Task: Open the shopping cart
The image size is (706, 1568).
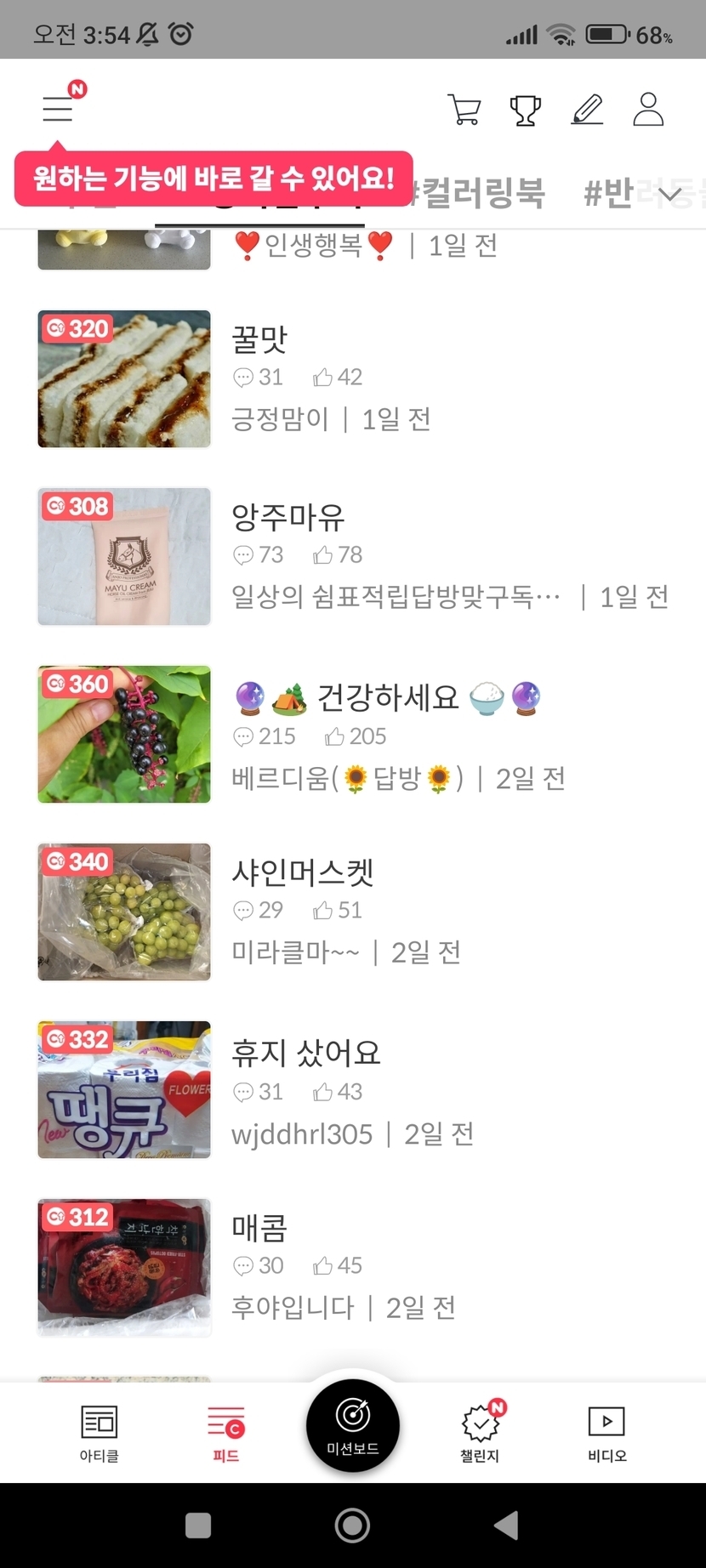Action: click(464, 110)
